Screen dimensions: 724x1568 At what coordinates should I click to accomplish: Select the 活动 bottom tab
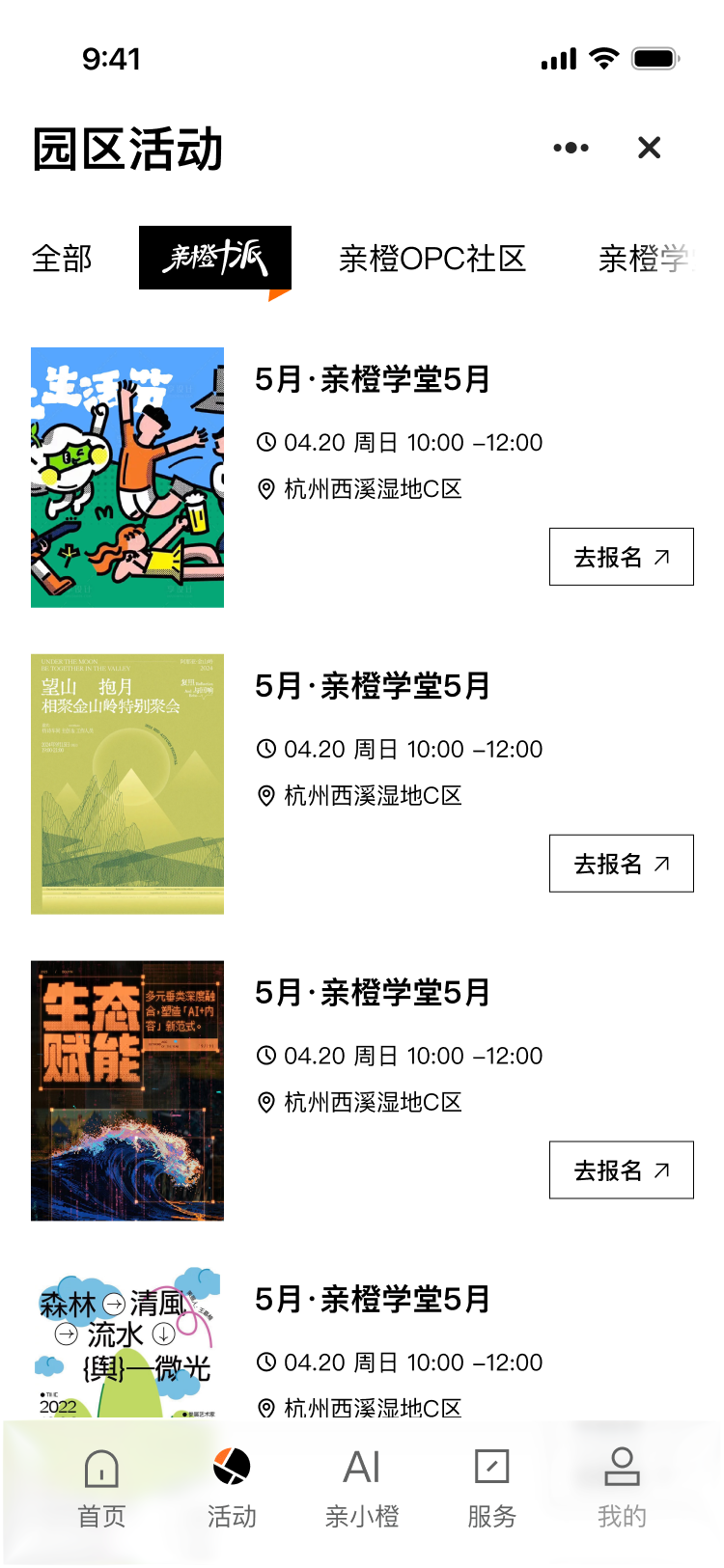coord(232,1489)
